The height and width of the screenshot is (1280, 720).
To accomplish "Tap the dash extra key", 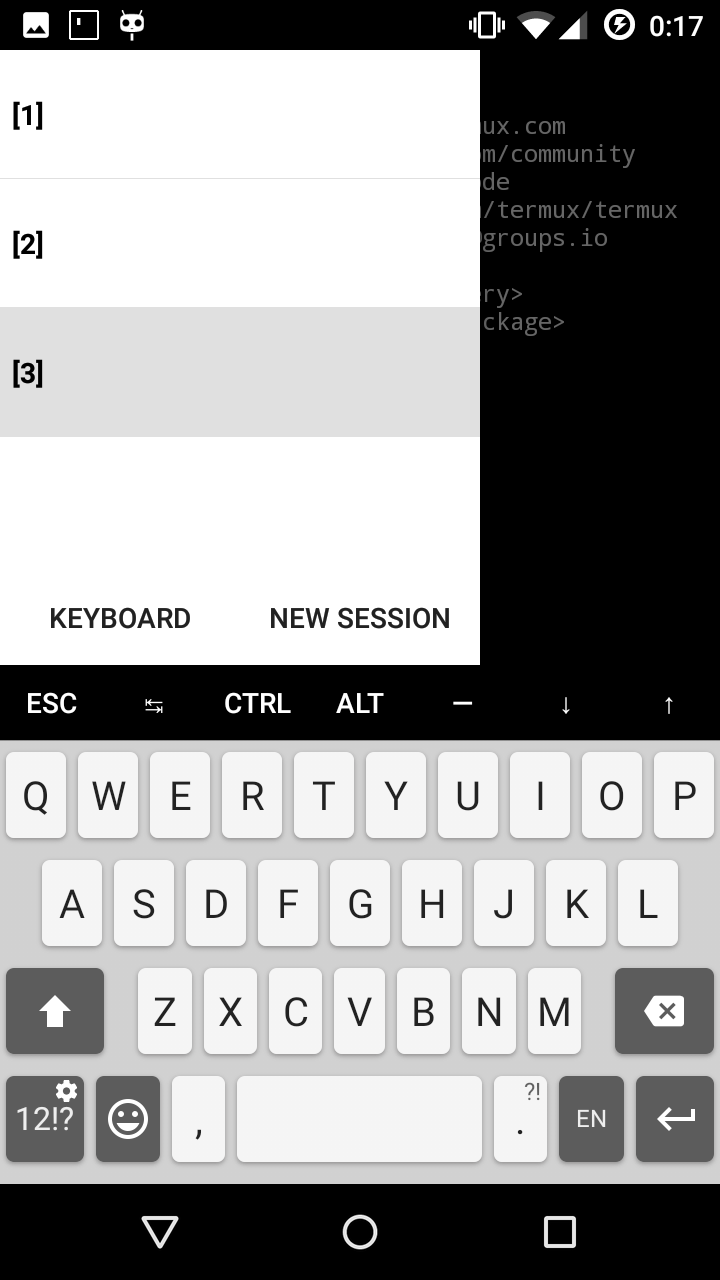I will pos(462,703).
